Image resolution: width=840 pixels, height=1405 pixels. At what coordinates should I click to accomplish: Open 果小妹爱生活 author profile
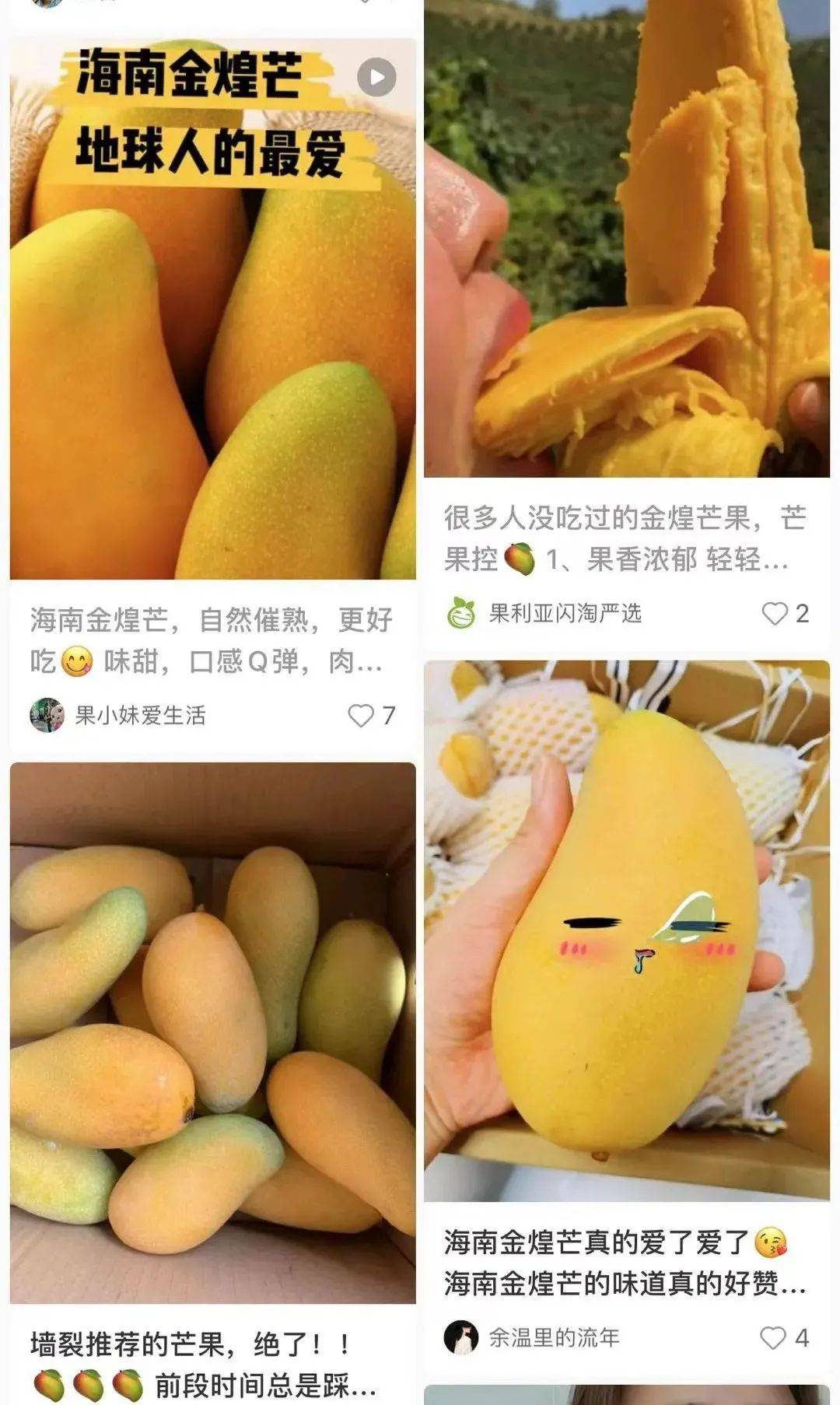(140, 716)
